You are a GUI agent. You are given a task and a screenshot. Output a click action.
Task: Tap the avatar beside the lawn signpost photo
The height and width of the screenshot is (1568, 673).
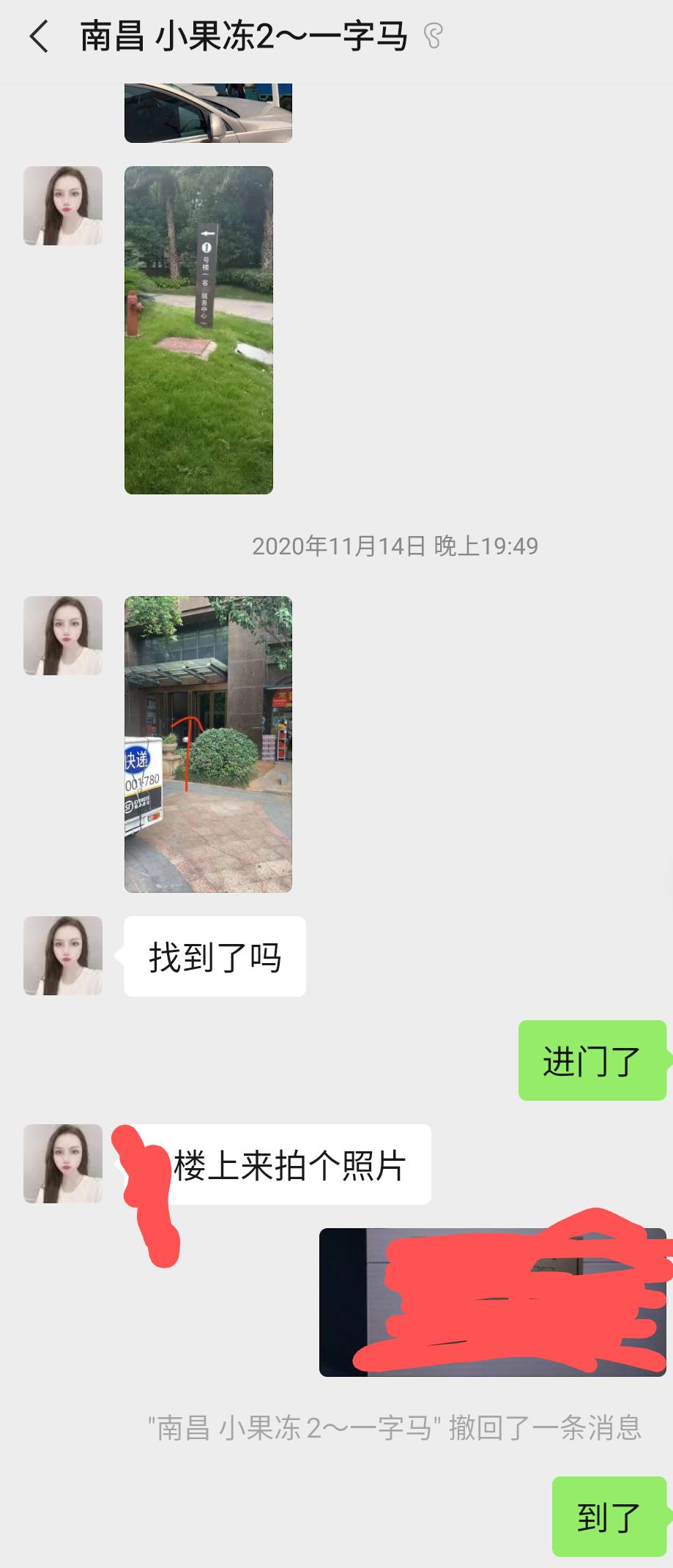(63, 206)
